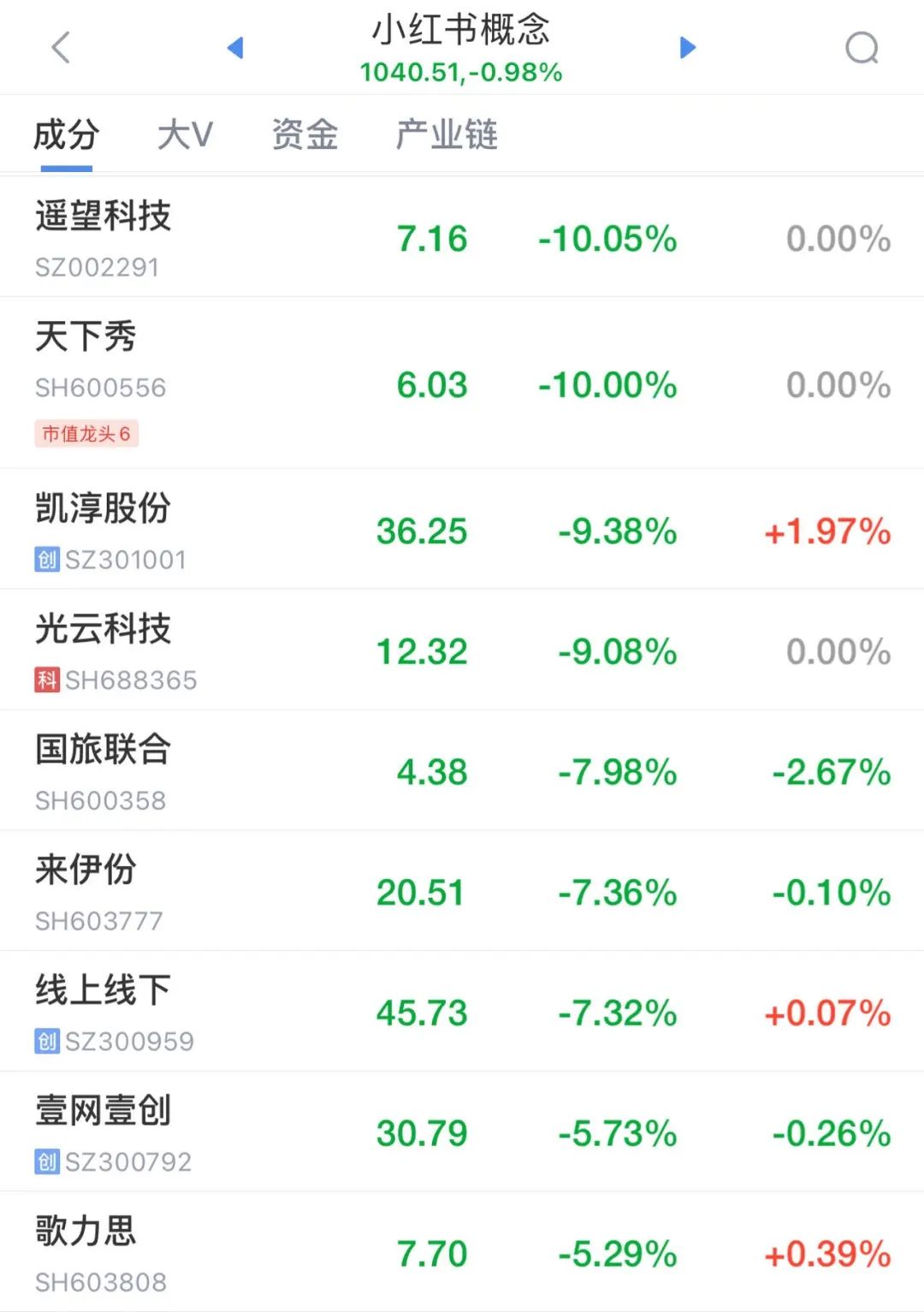This screenshot has height=1312, width=924.
Task: Click the right arrow to view next concept
Action: click(x=686, y=47)
